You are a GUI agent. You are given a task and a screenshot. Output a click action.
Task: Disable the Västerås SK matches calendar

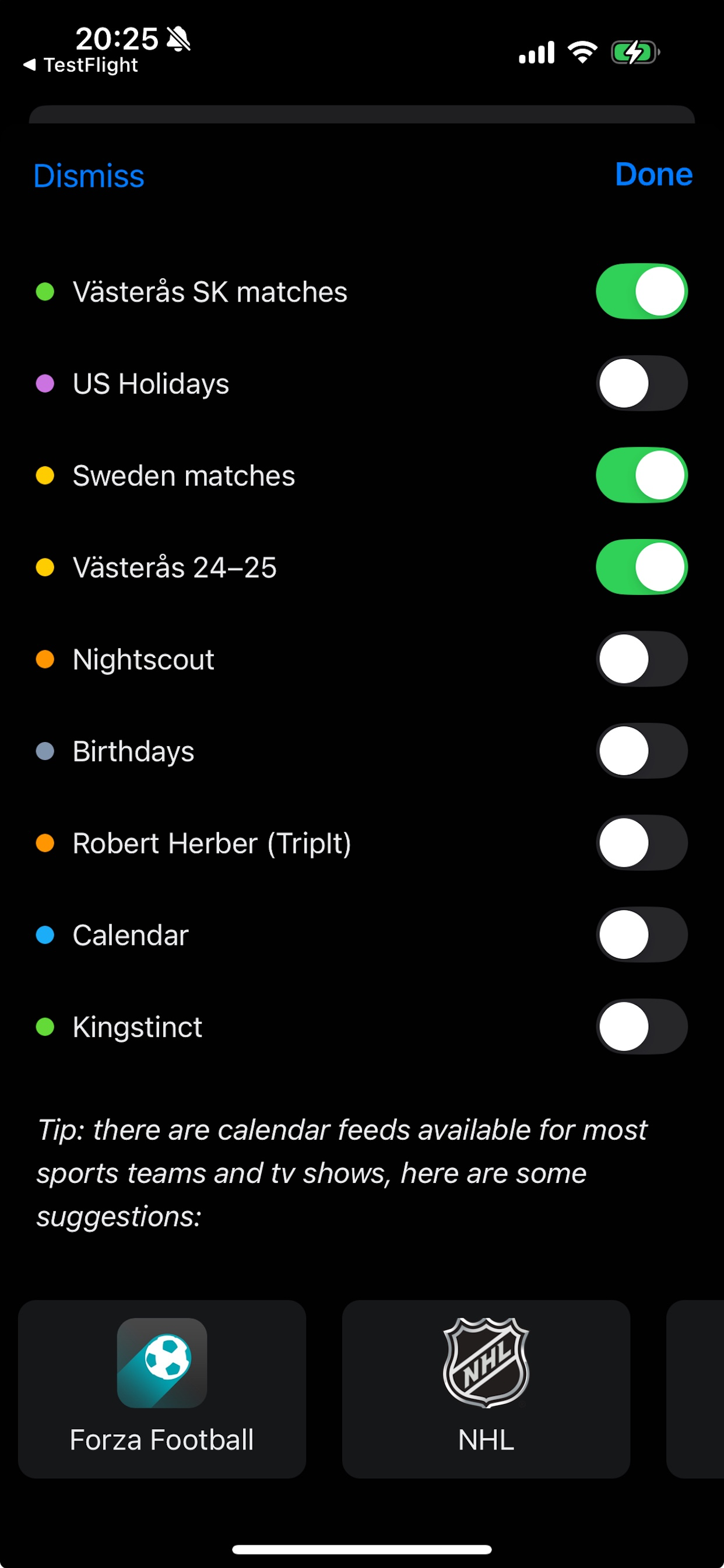point(641,292)
